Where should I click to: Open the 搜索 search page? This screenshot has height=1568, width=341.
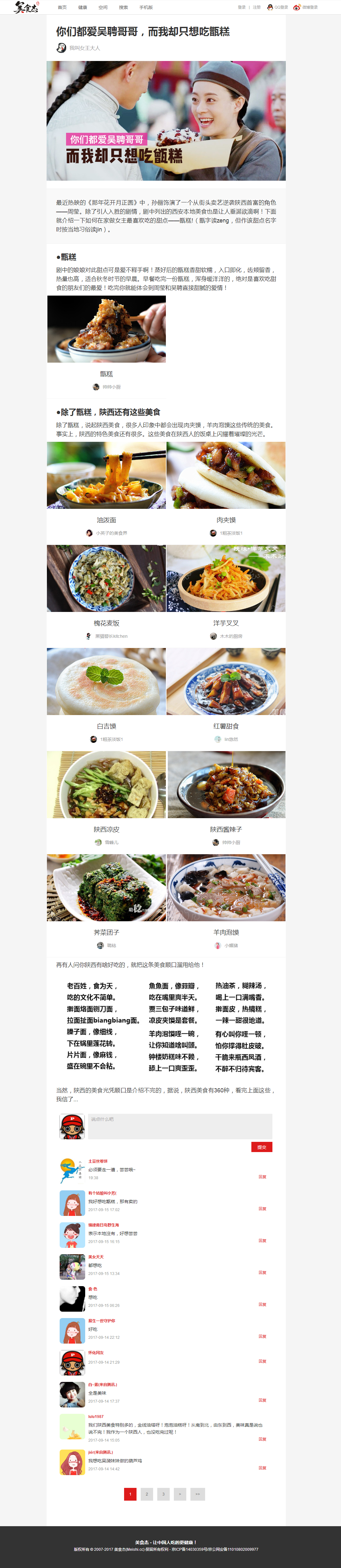pyautogui.click(x=123, y=7)
